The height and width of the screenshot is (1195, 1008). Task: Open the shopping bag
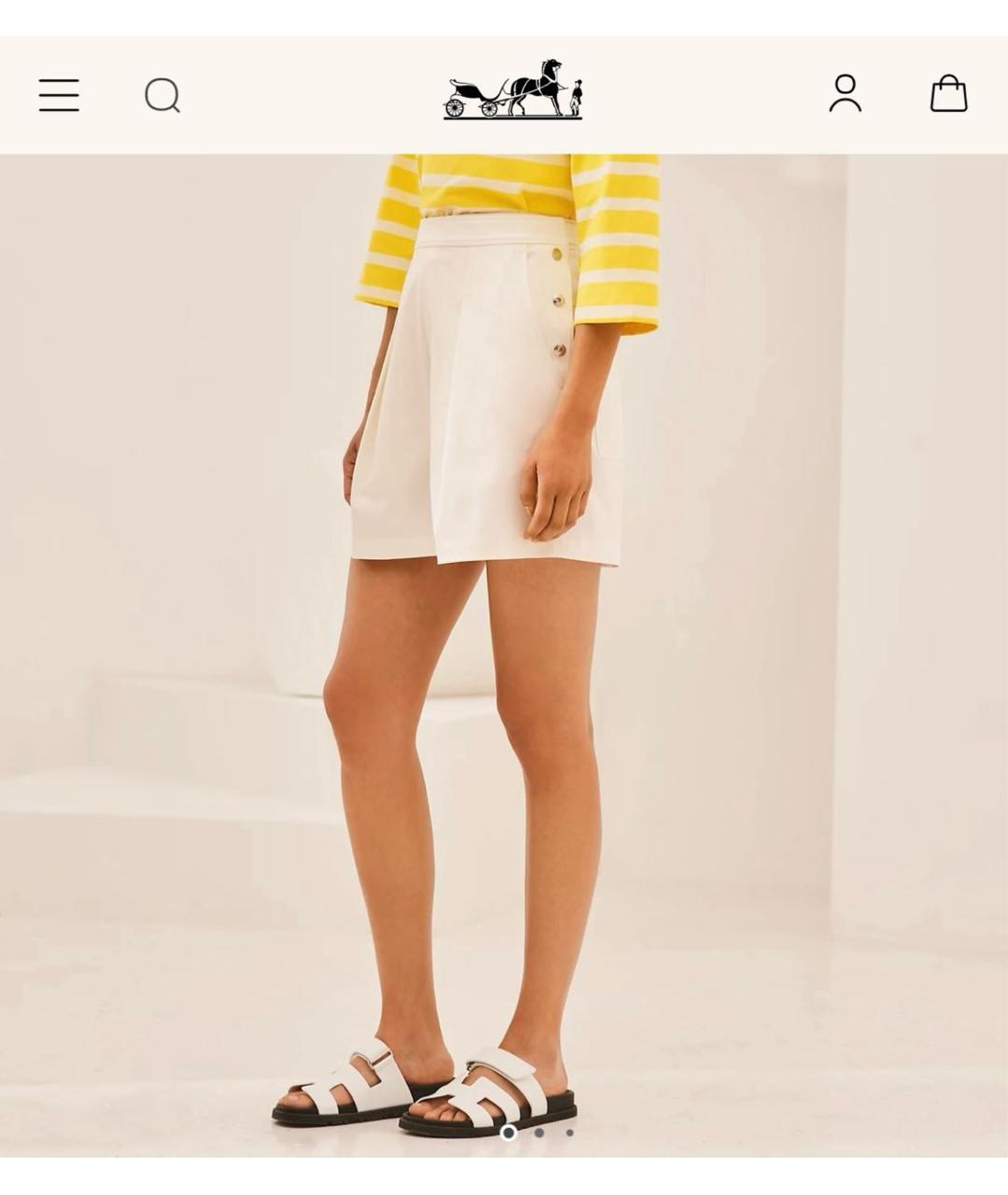948,93
